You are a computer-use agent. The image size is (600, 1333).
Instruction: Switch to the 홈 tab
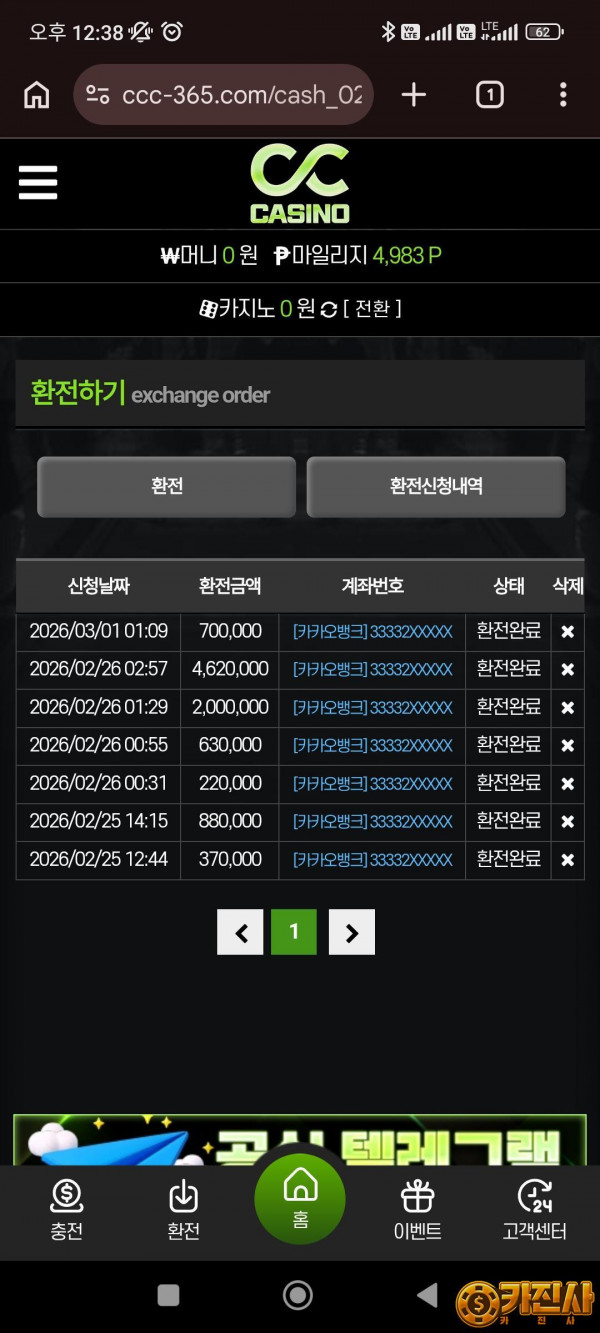tap(300, 1198)
